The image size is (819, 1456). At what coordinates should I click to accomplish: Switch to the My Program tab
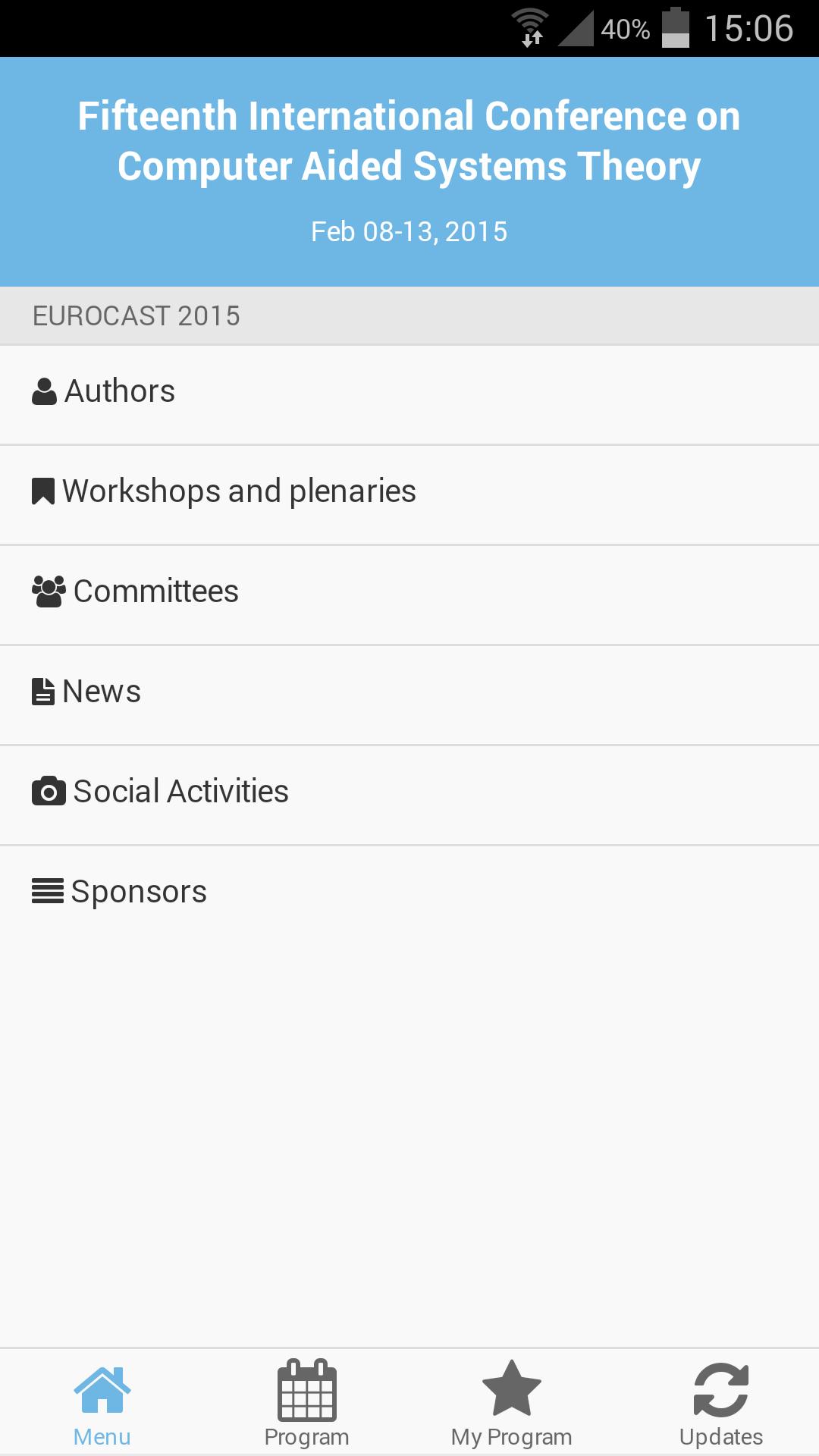512,1403
